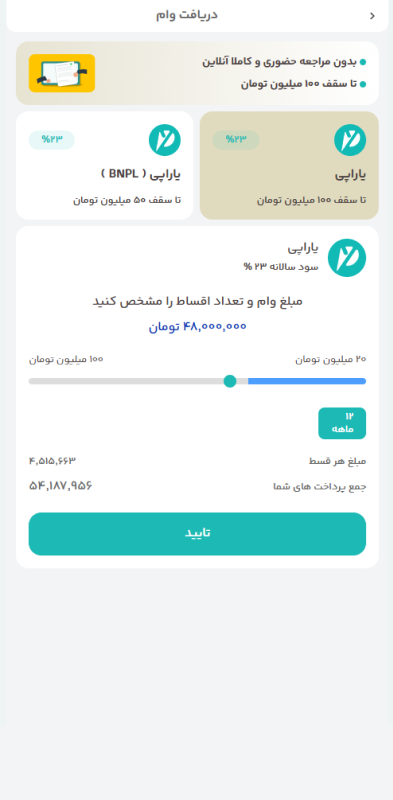The width and height of the screenshot is (393, 800).
Task: Tap the loan amount slider handle
Action: pyautogui.click(x=230, y=381)
